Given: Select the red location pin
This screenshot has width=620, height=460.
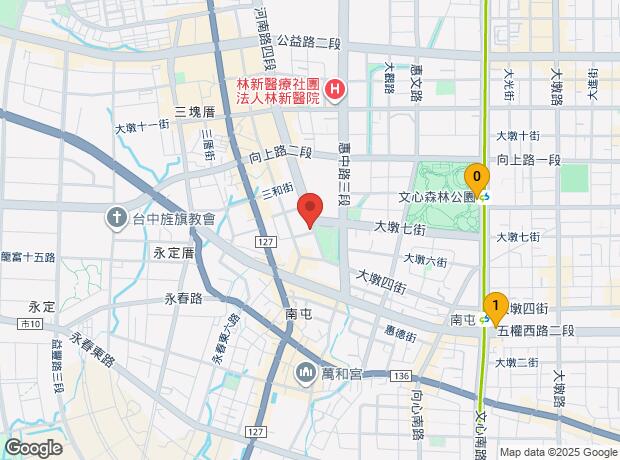Looking at the screenshot, I should (x=310, y=210).
